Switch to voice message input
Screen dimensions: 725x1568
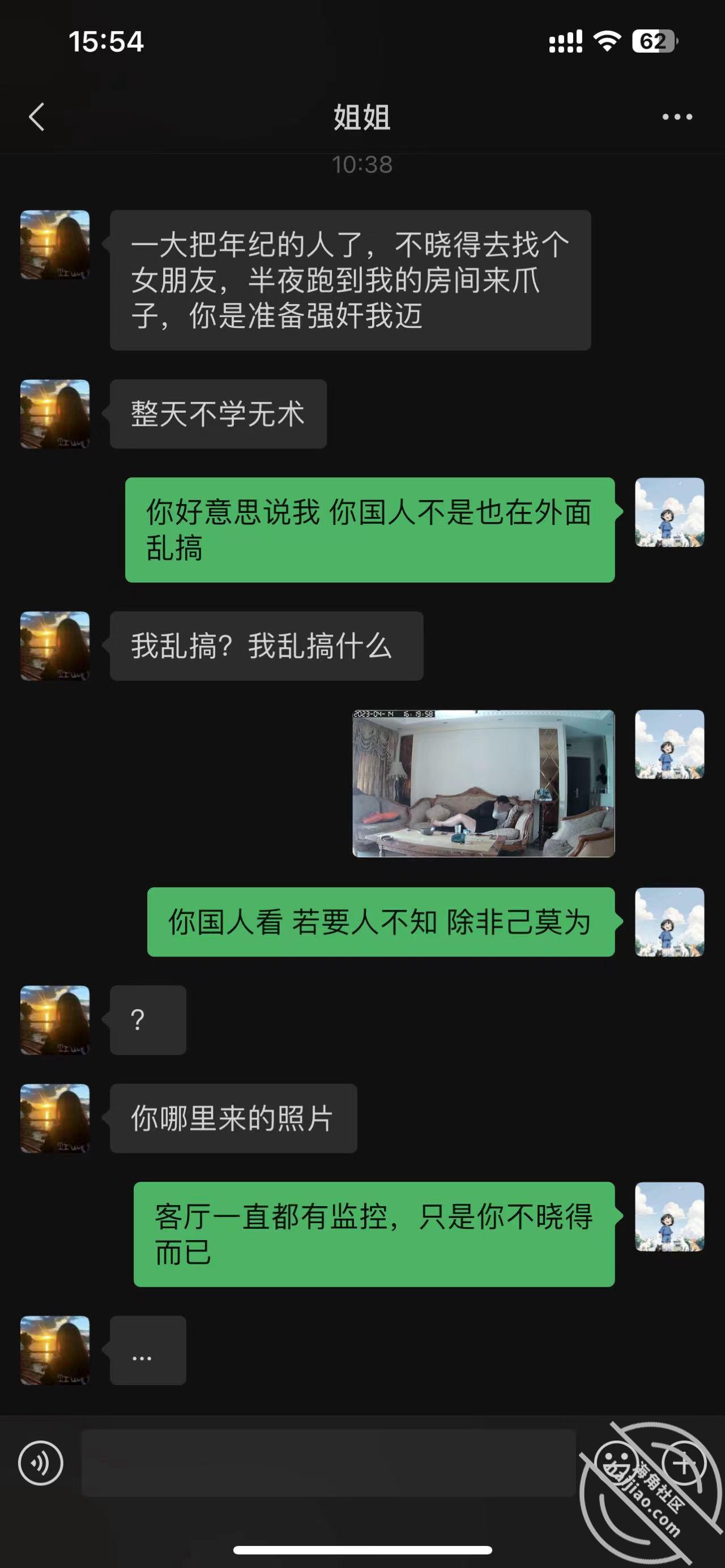41,1463
